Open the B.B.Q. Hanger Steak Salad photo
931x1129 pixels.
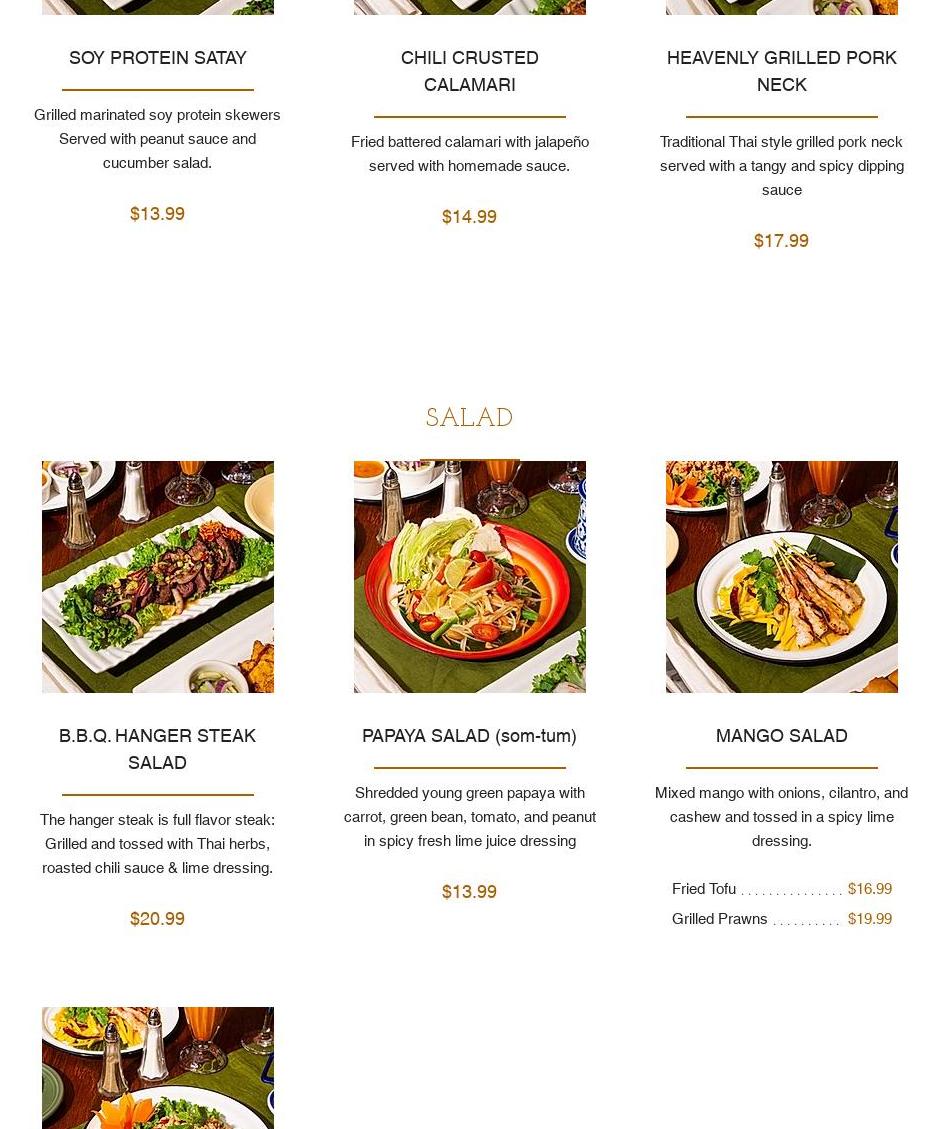[157, 577]
